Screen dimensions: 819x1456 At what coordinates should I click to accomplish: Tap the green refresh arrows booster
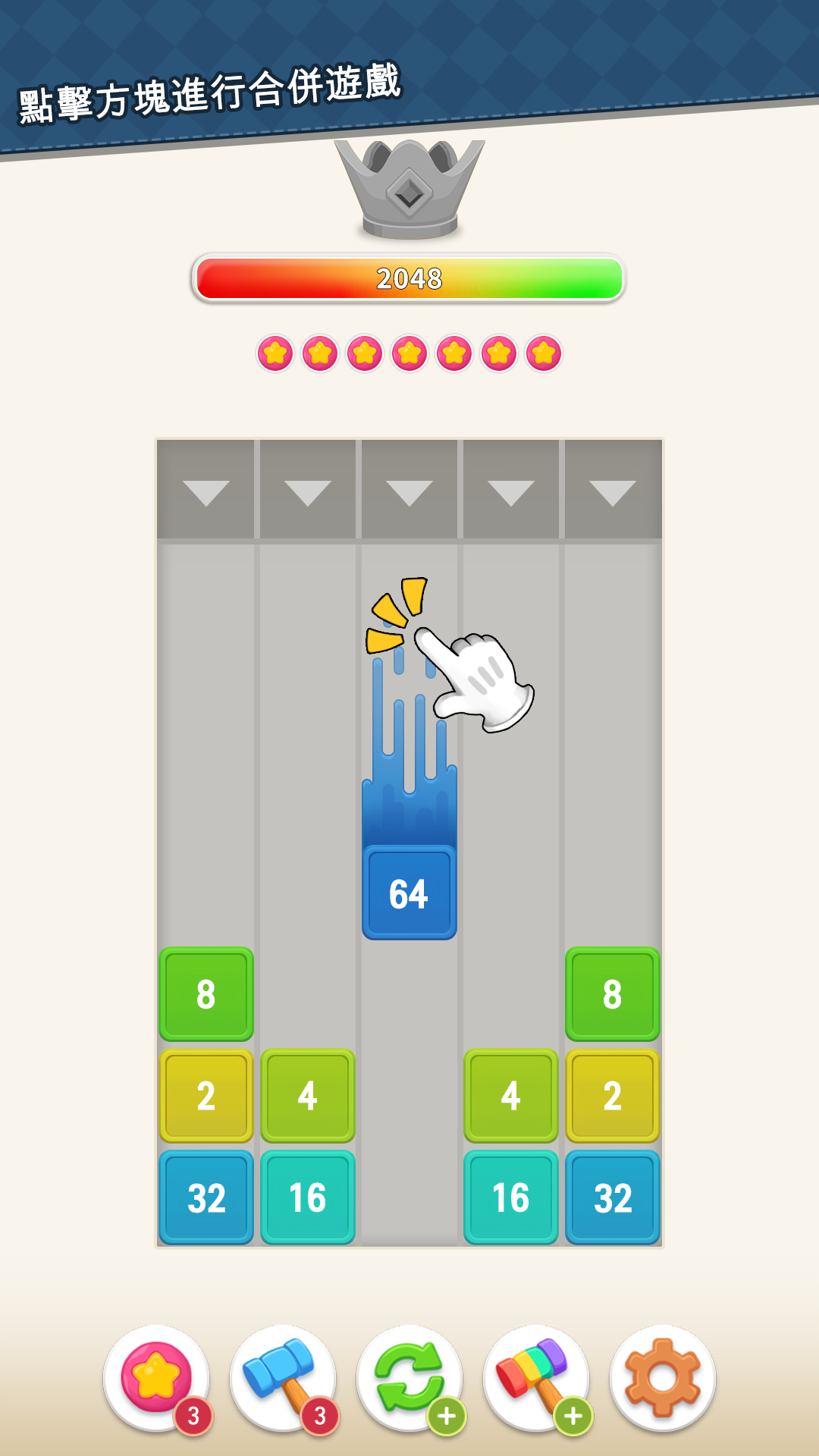(x=409, y=1376)
